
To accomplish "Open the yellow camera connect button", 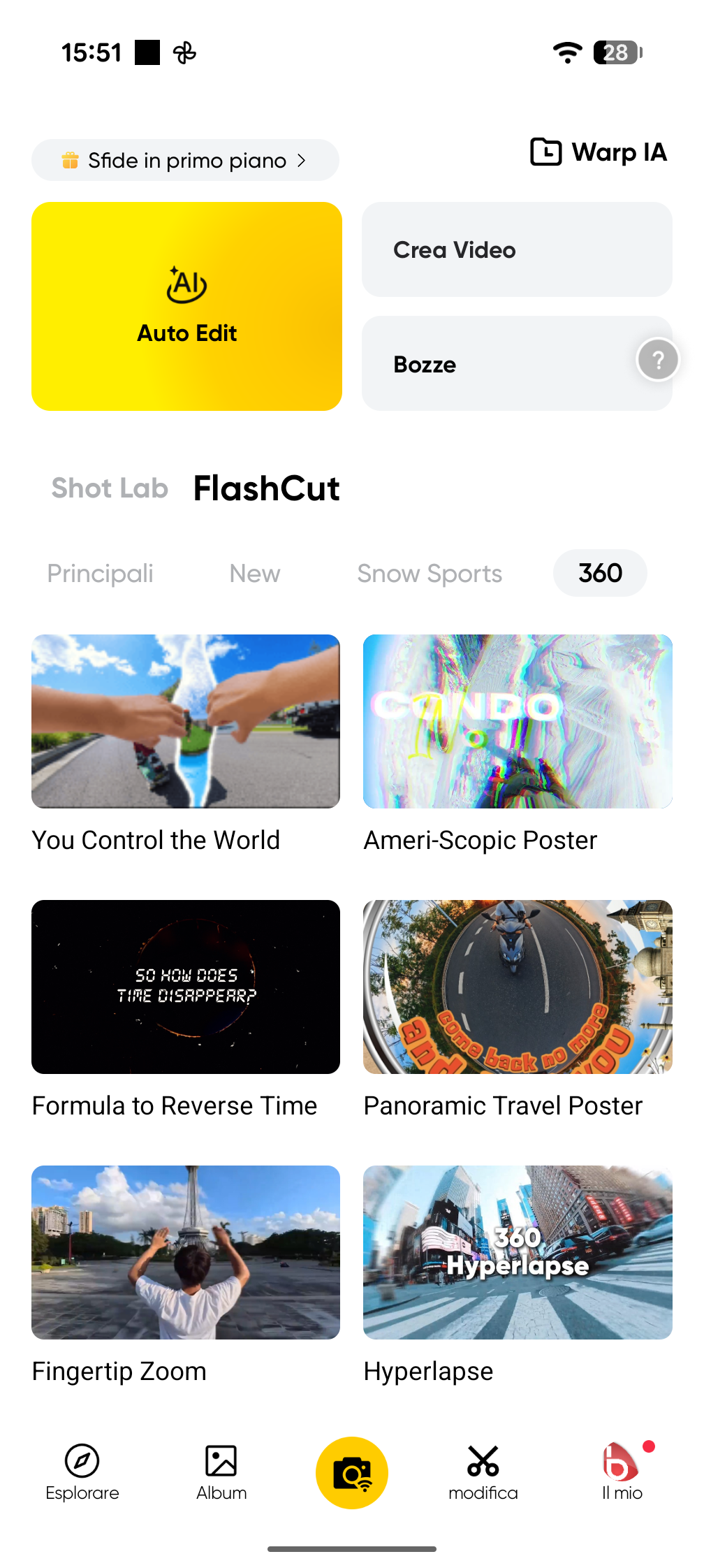I will tap(352, 1473).
